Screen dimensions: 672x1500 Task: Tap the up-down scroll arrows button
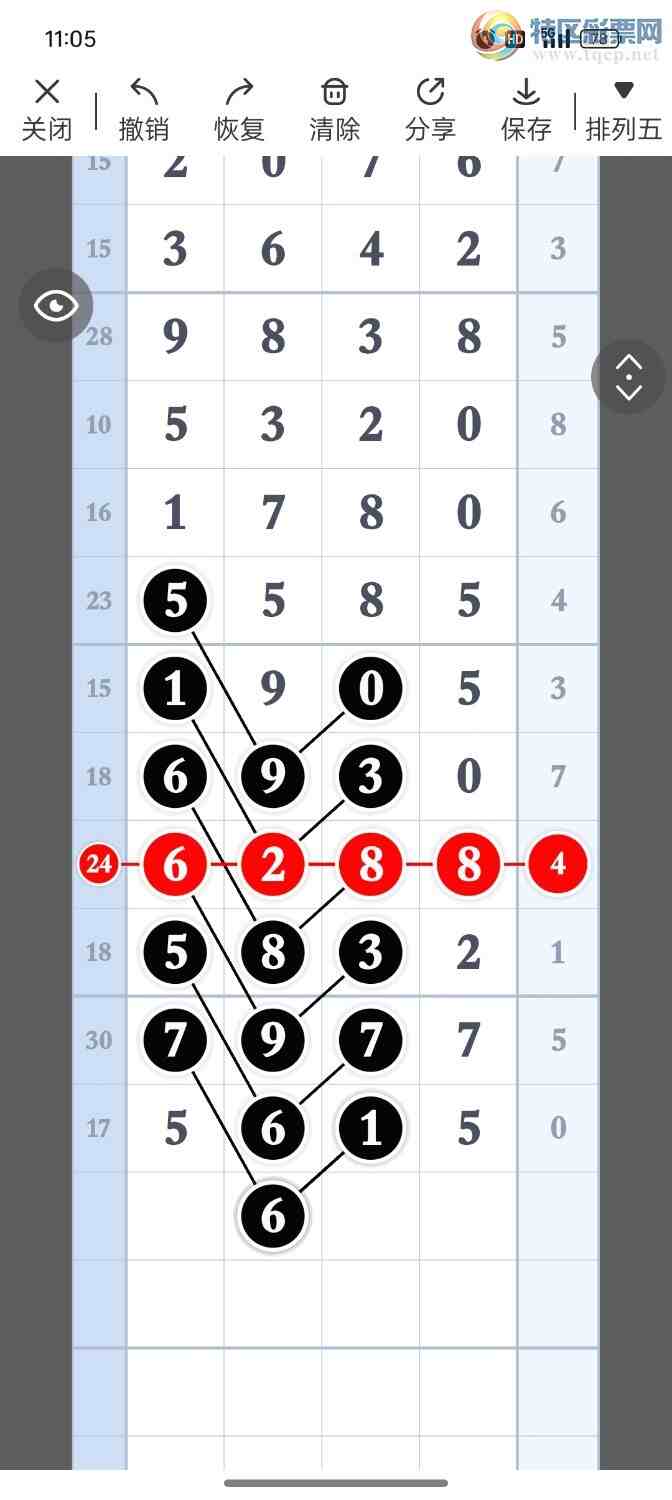[x=628, y=377]
